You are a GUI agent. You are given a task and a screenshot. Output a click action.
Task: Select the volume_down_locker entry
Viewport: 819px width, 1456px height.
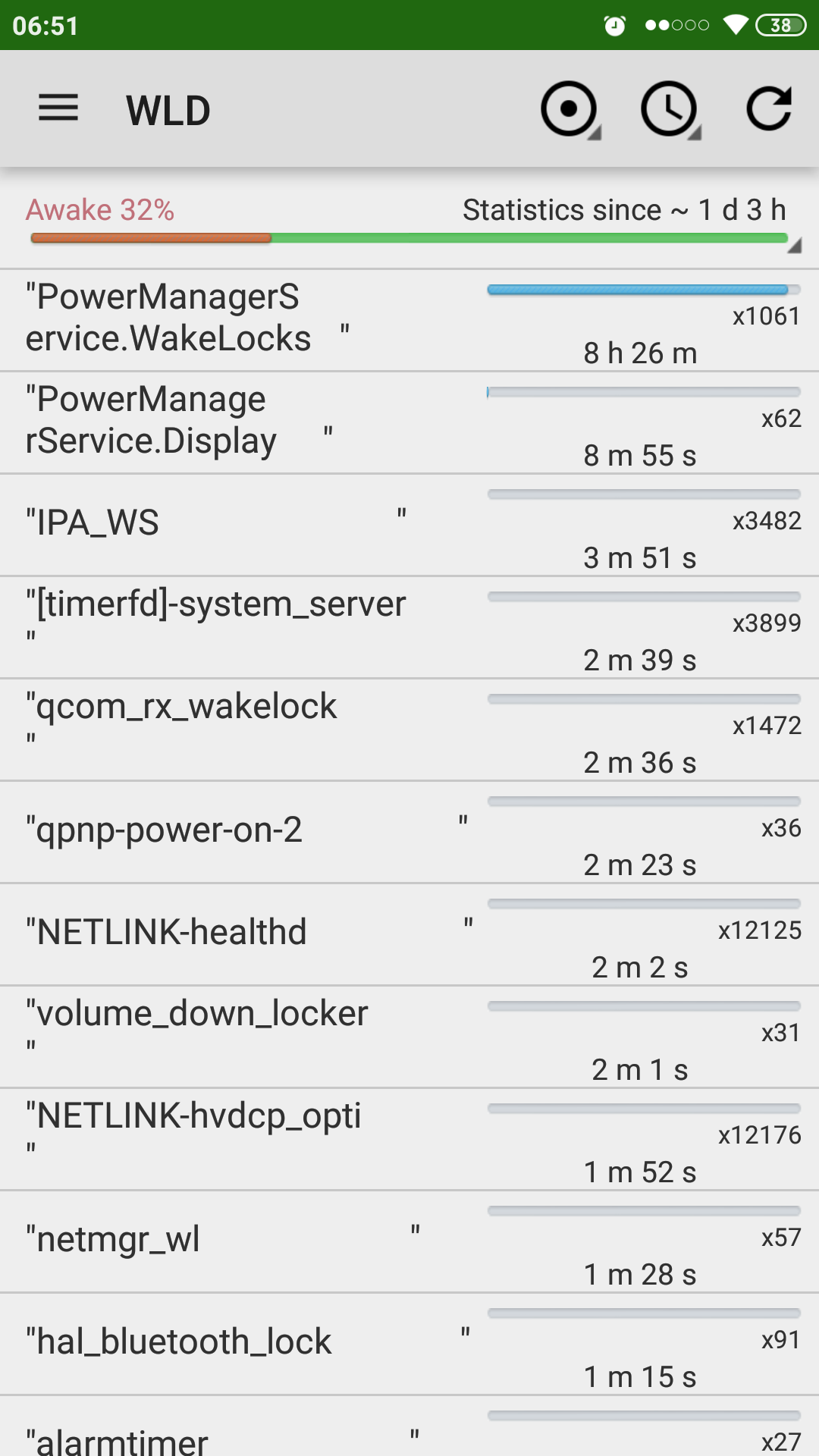pyautogui.click(x=409, y=1037)
